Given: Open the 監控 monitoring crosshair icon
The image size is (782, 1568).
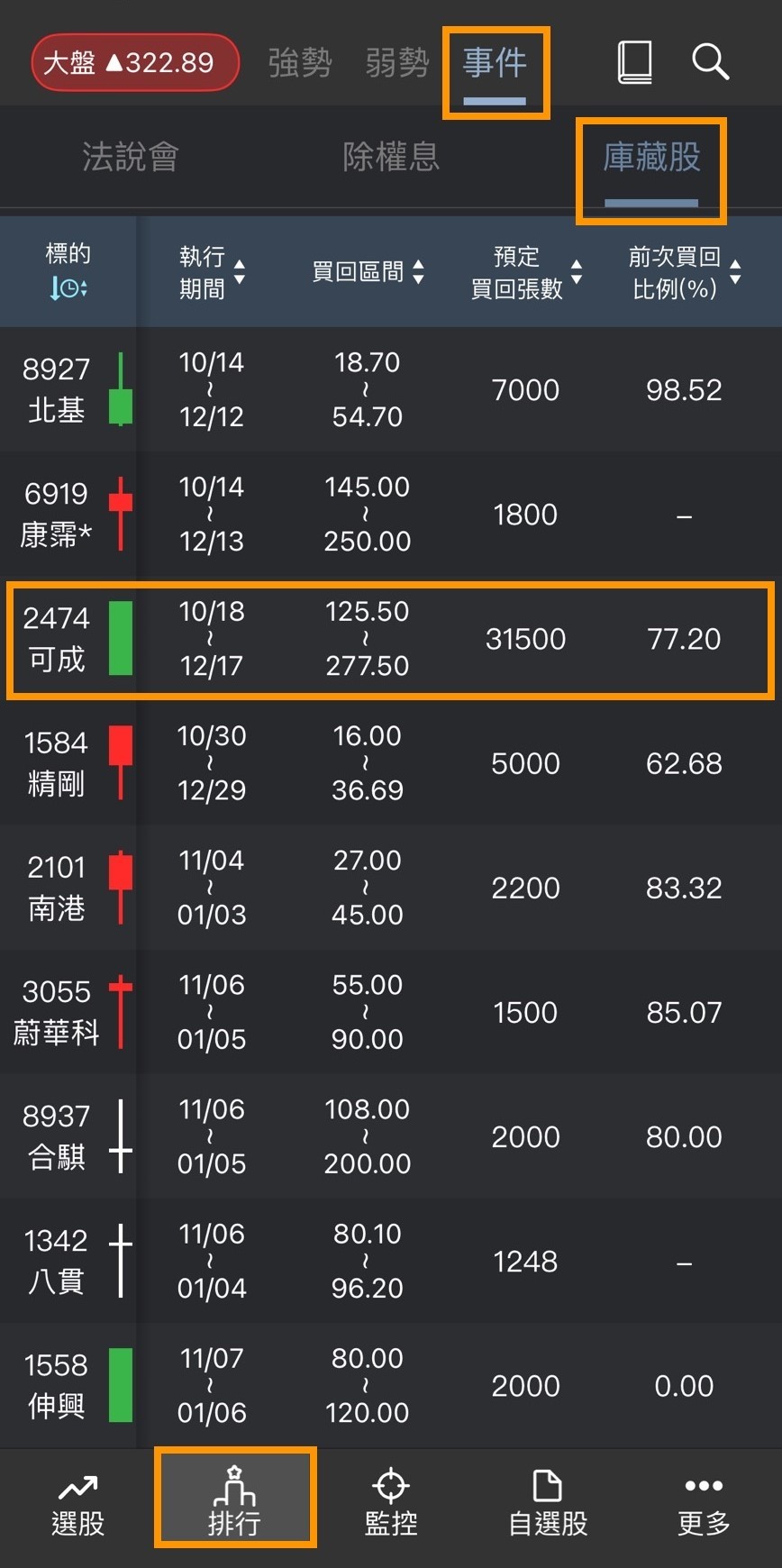Looking at the screenshot, I should 391,1496.
